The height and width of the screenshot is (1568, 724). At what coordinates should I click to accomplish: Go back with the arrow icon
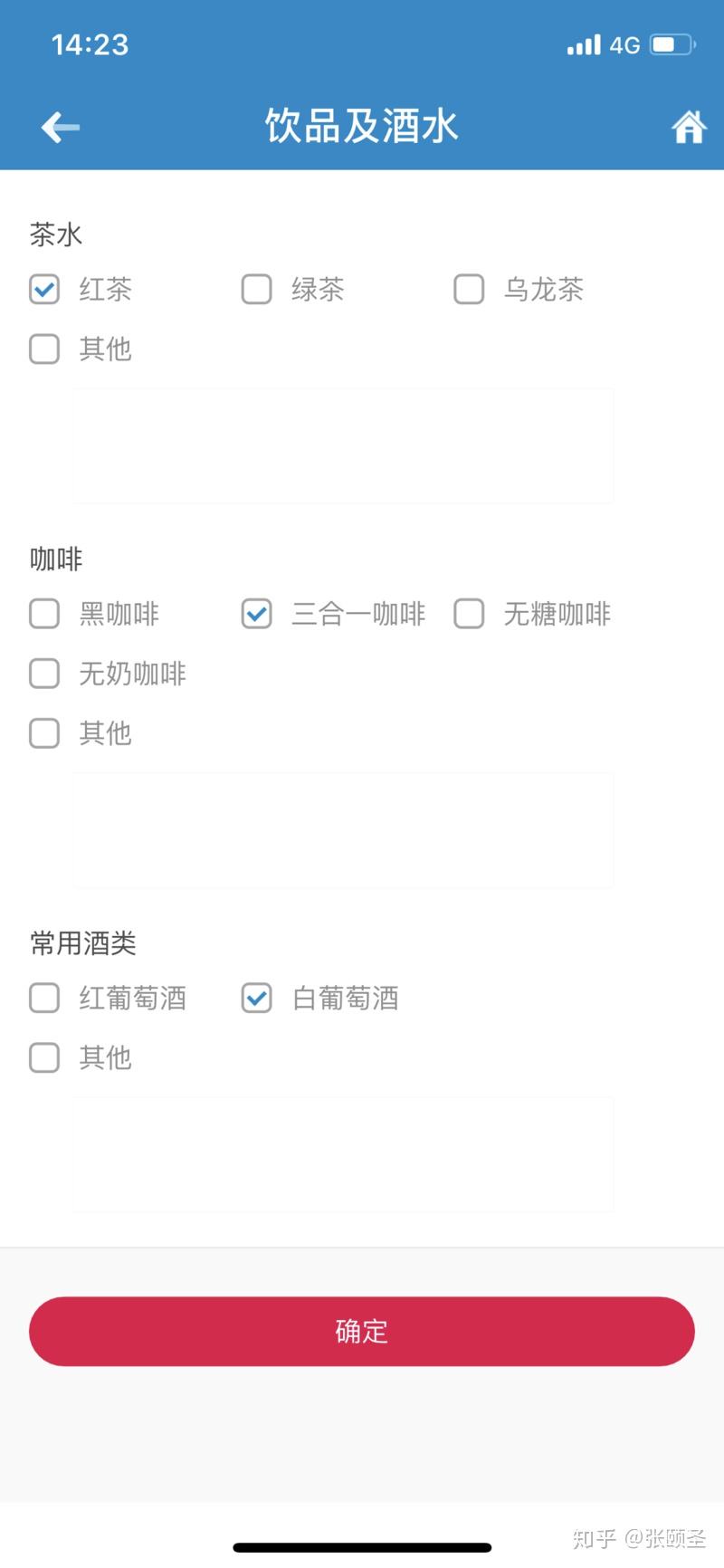coord(61,128)
